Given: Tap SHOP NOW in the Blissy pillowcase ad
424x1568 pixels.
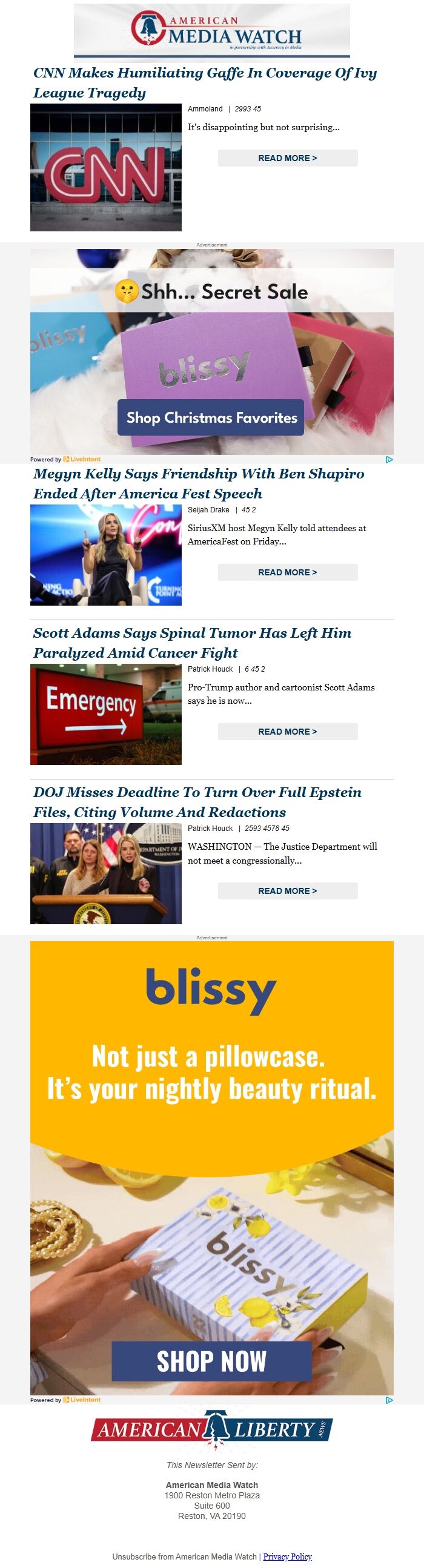Looking at the screenshot, I should (211, 1361).
